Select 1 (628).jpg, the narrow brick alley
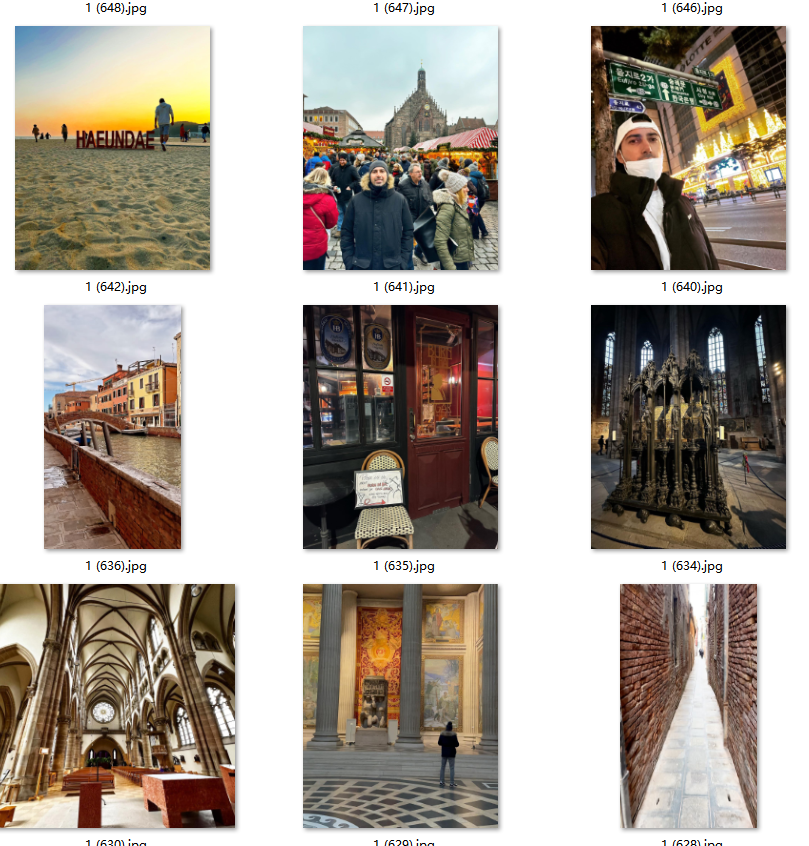Viewport: 809px width, 846px height. (x=688, y=706)
